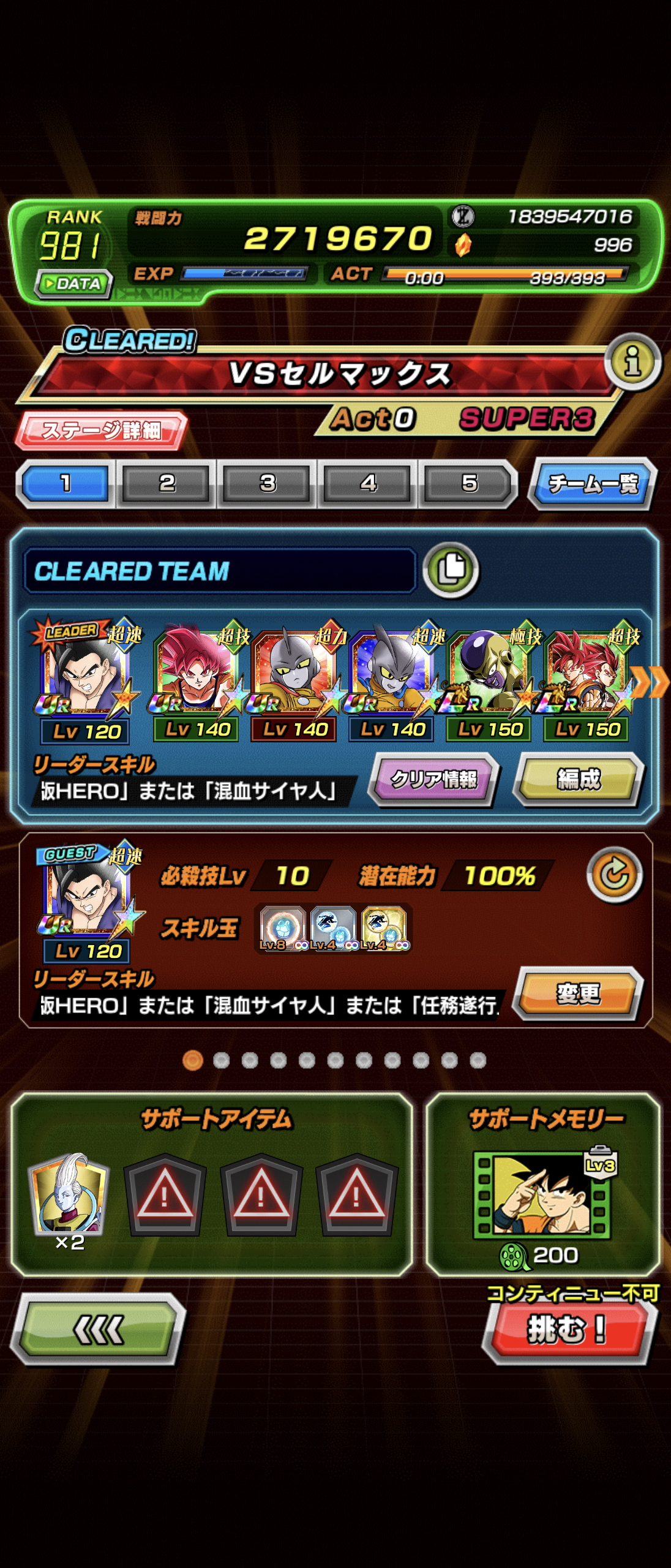The height and width of the screenshot is (1568, 671).
Task: Go back with the green arrow button
Action: 98,1329
